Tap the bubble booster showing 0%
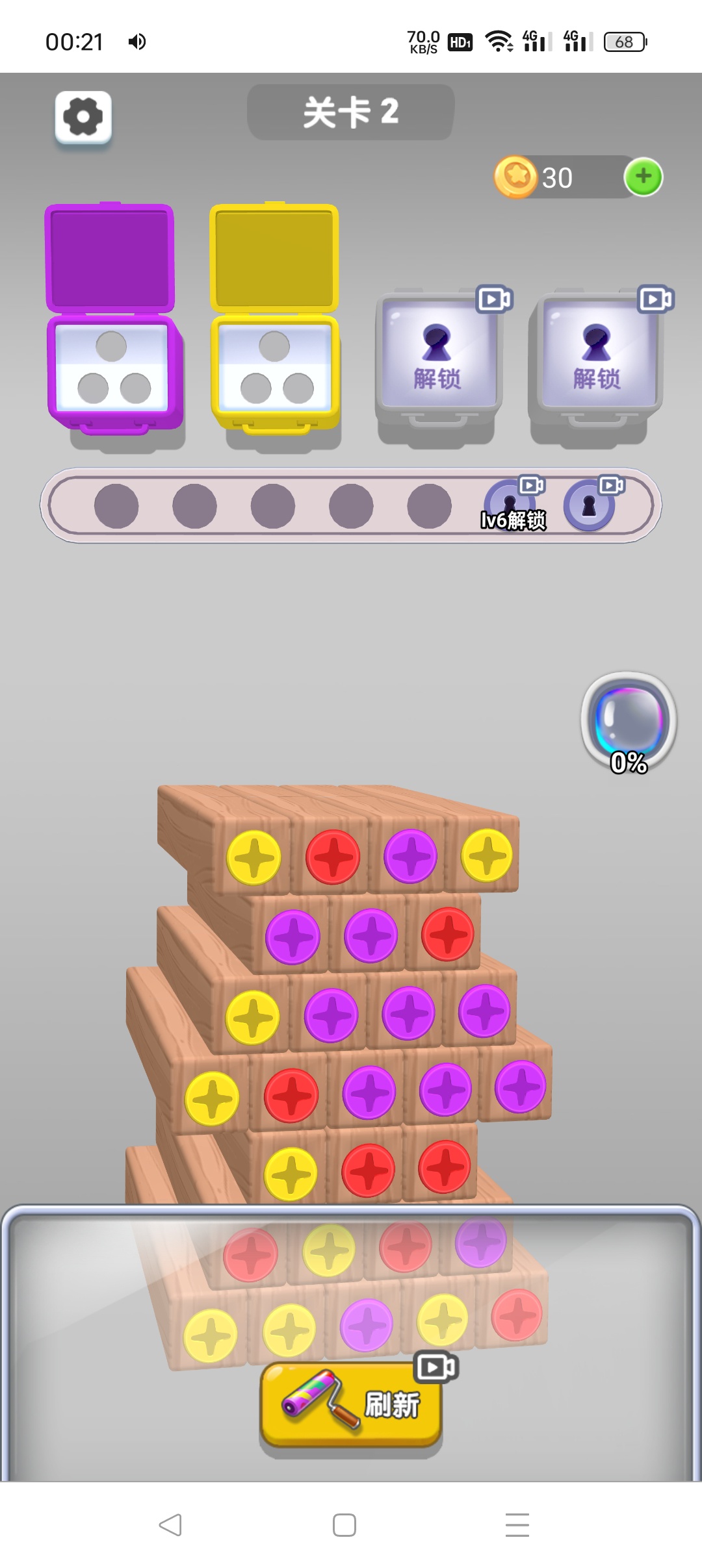This screenshot has width=702, height=1568. pyautogui.click(x=629, y=721)
